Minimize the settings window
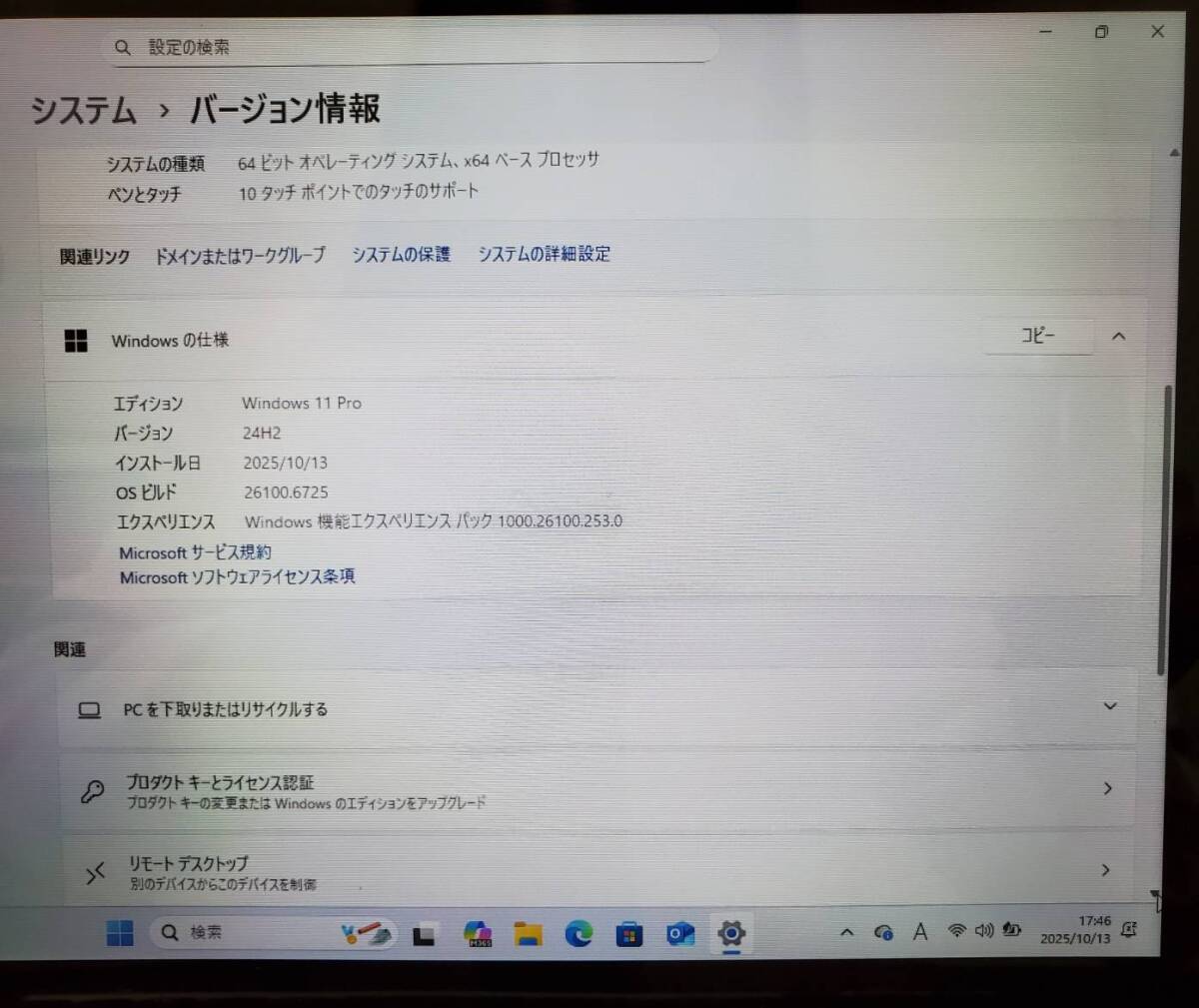This screenshot has height=1008, width=1199. pyautogui.click(x=1045, y=32)
